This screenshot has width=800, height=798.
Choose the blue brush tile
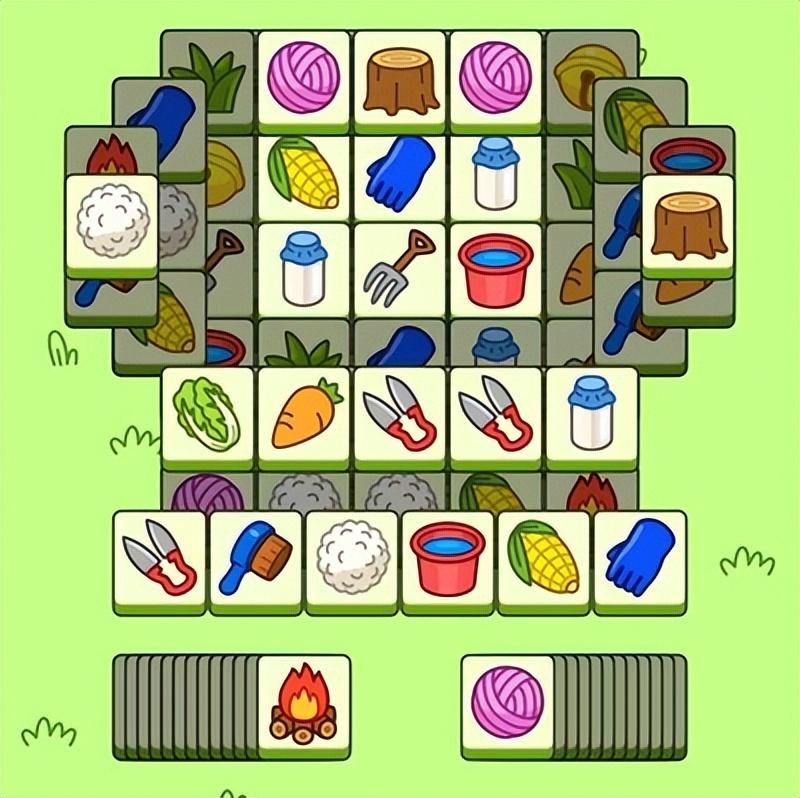coord(256,557)
